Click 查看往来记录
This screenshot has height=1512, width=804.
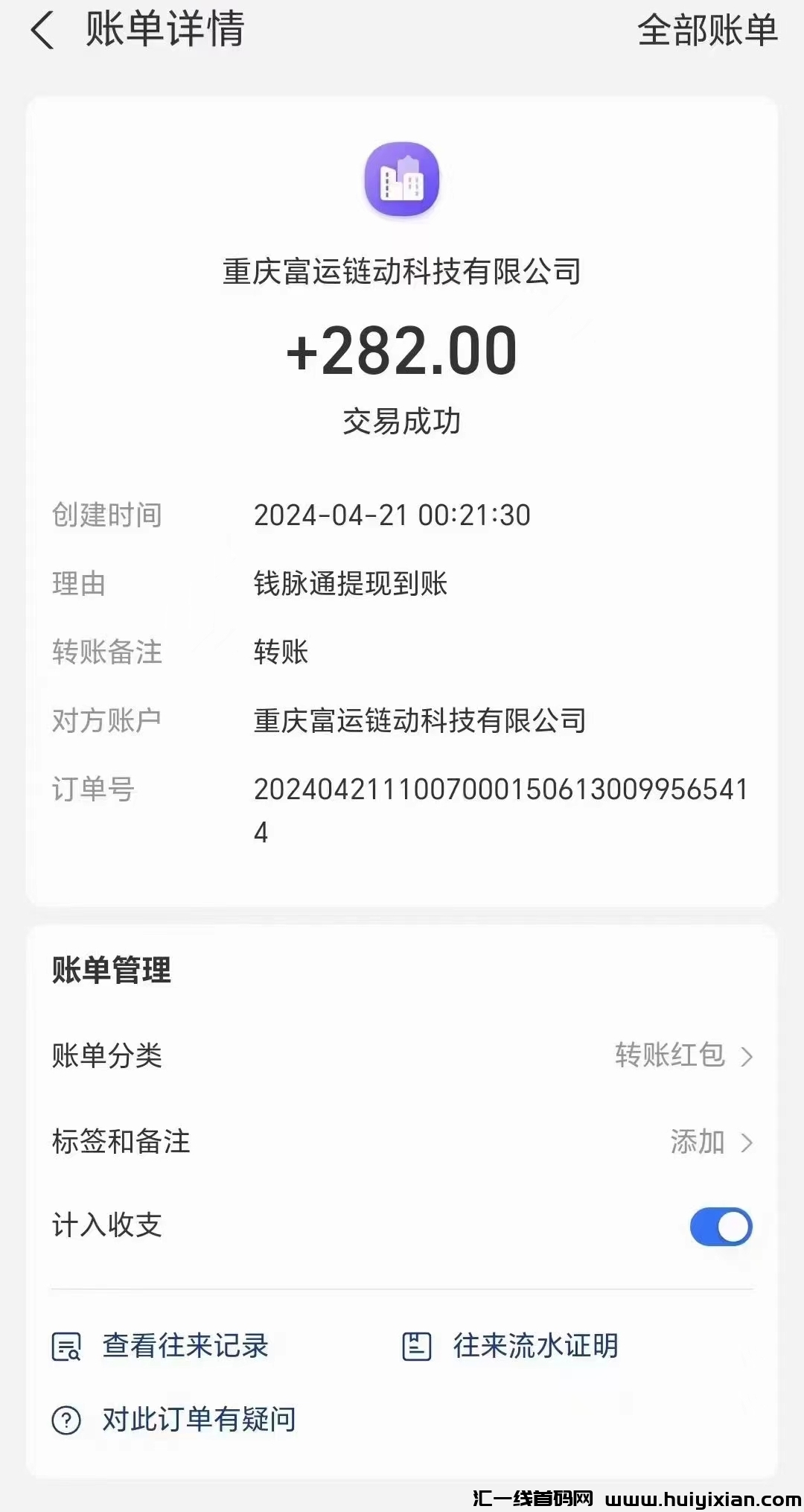[185, 1345]
